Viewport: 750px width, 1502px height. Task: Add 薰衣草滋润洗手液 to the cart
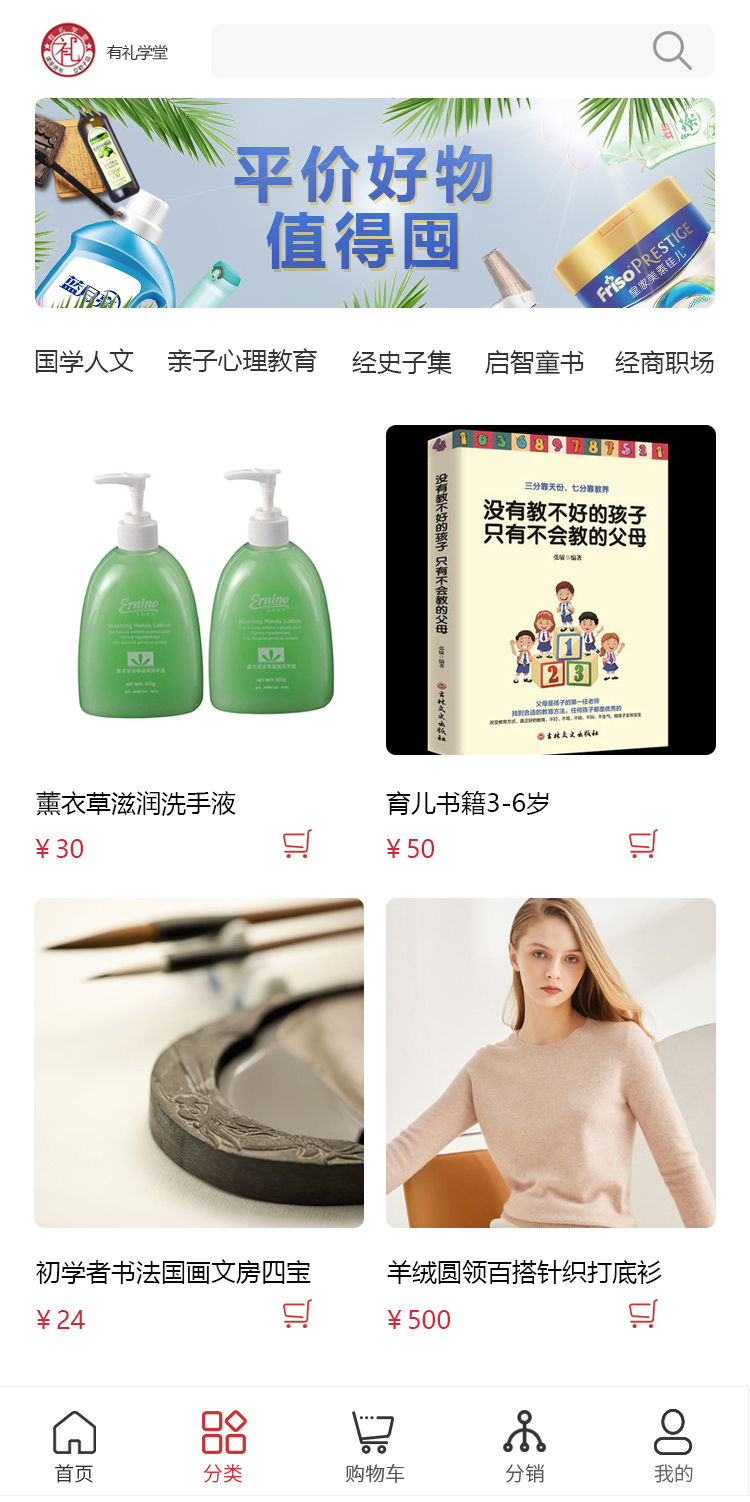(297, 845)
